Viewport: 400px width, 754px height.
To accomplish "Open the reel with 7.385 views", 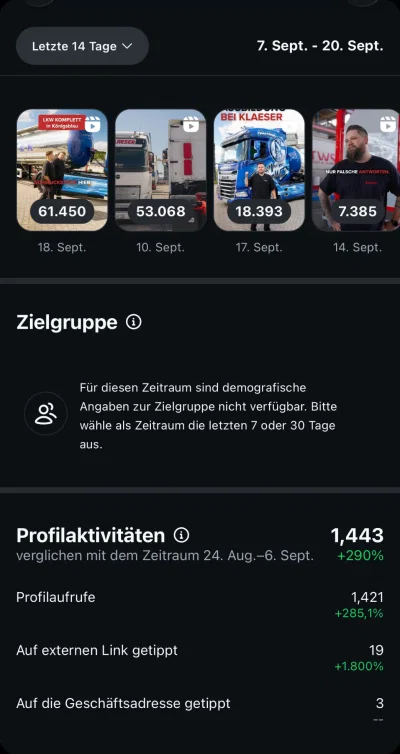I will 356,170.
